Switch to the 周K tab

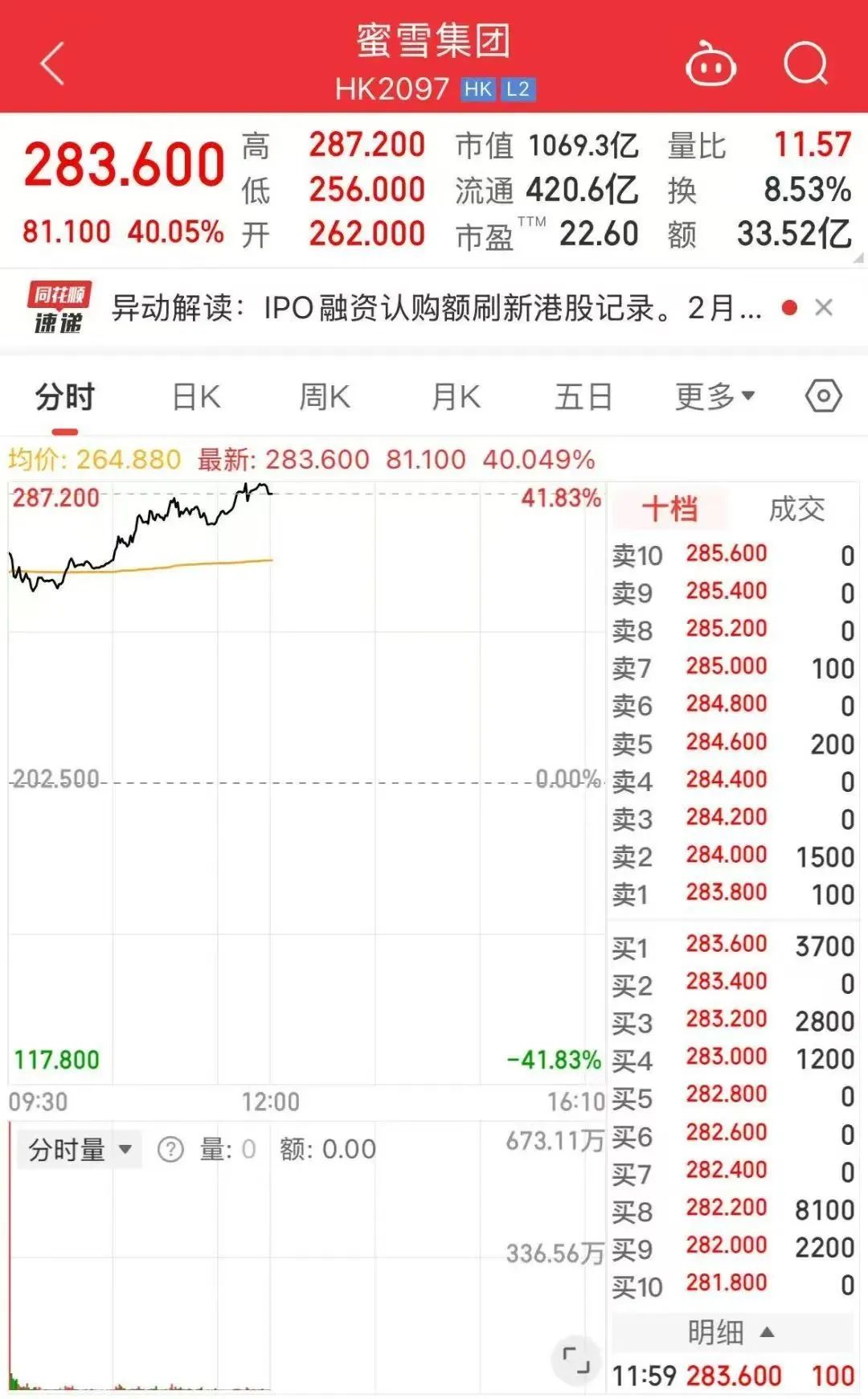point(325,397)
